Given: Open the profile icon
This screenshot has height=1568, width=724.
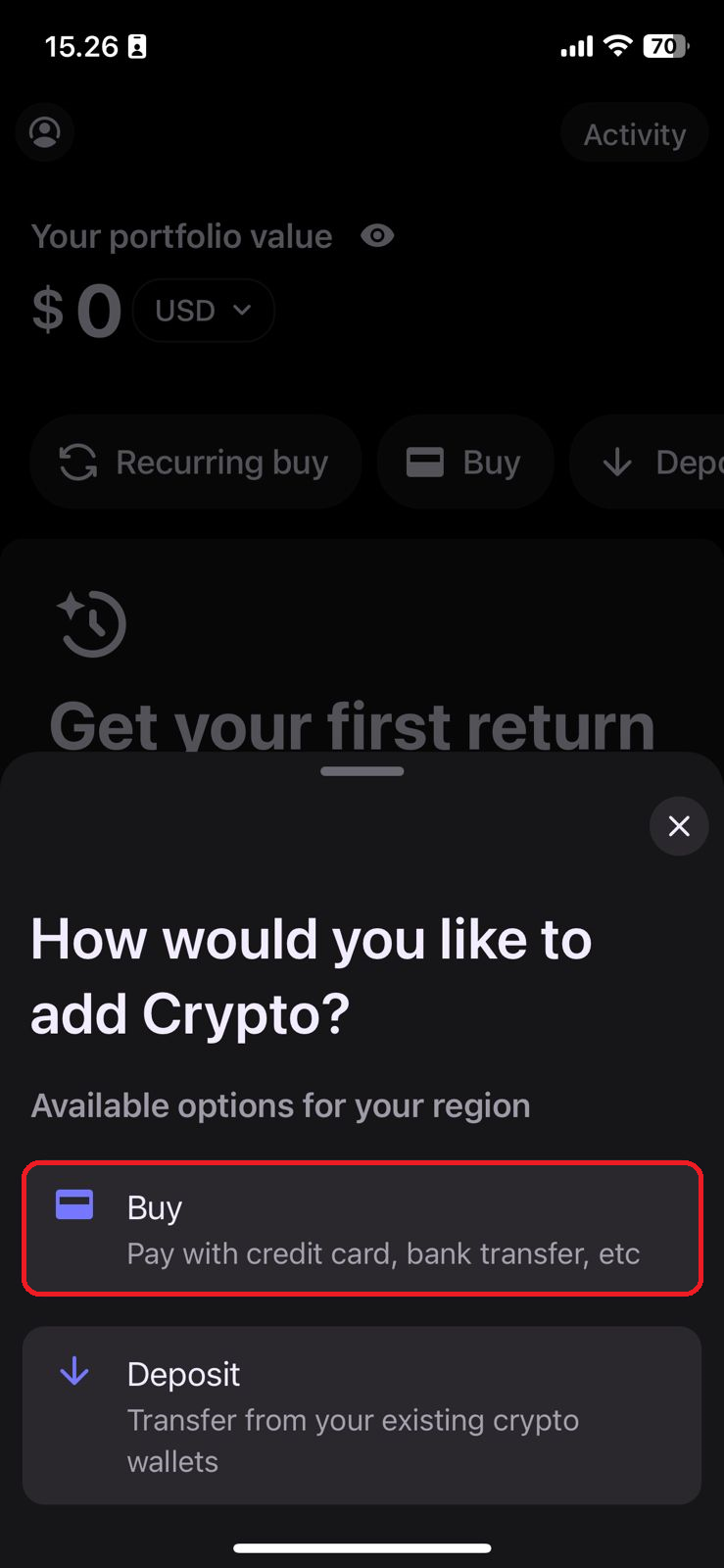Looking at the screenshot, I should point(45,132).
